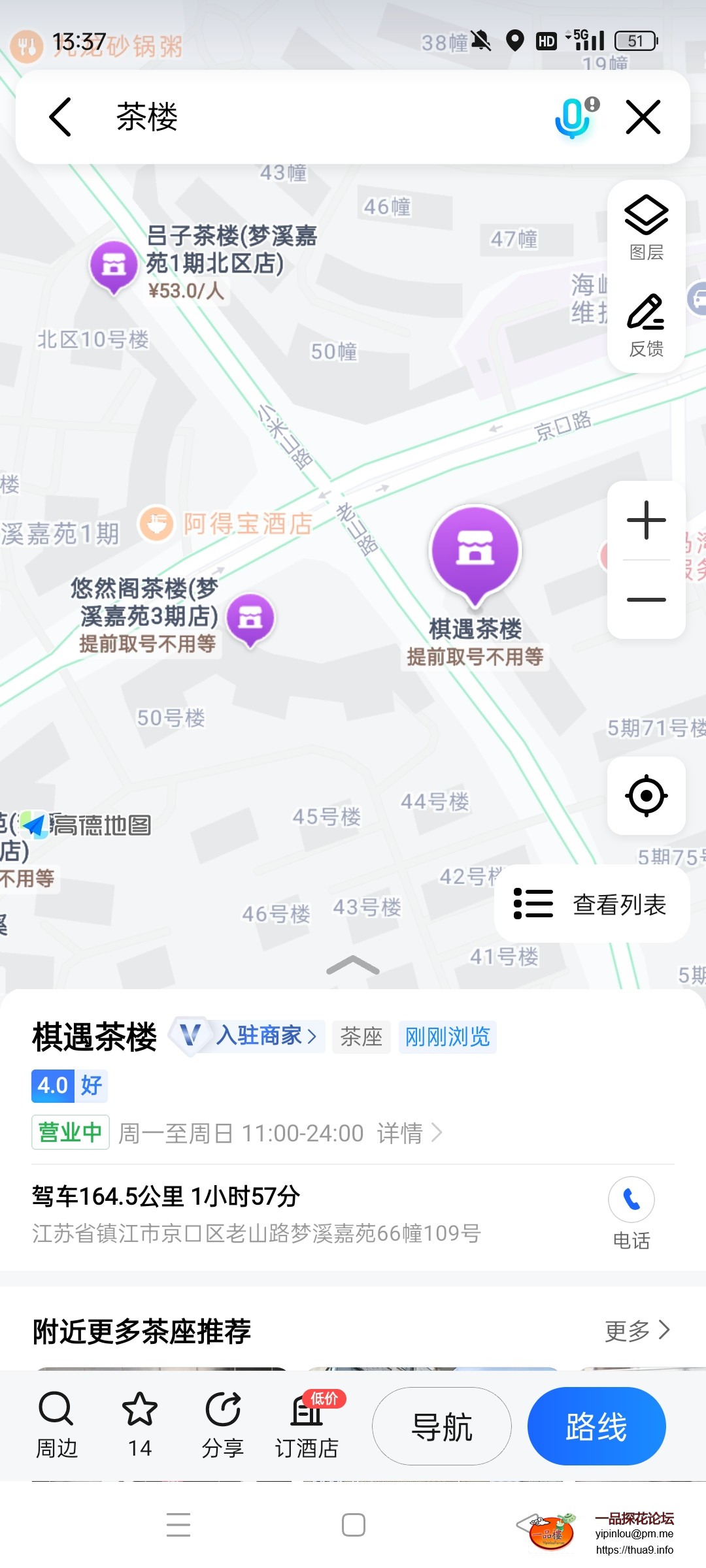Toggle favorite with the star showing 14
This screenshot has width=706, height=1568.
click(x=139, y=1424)
